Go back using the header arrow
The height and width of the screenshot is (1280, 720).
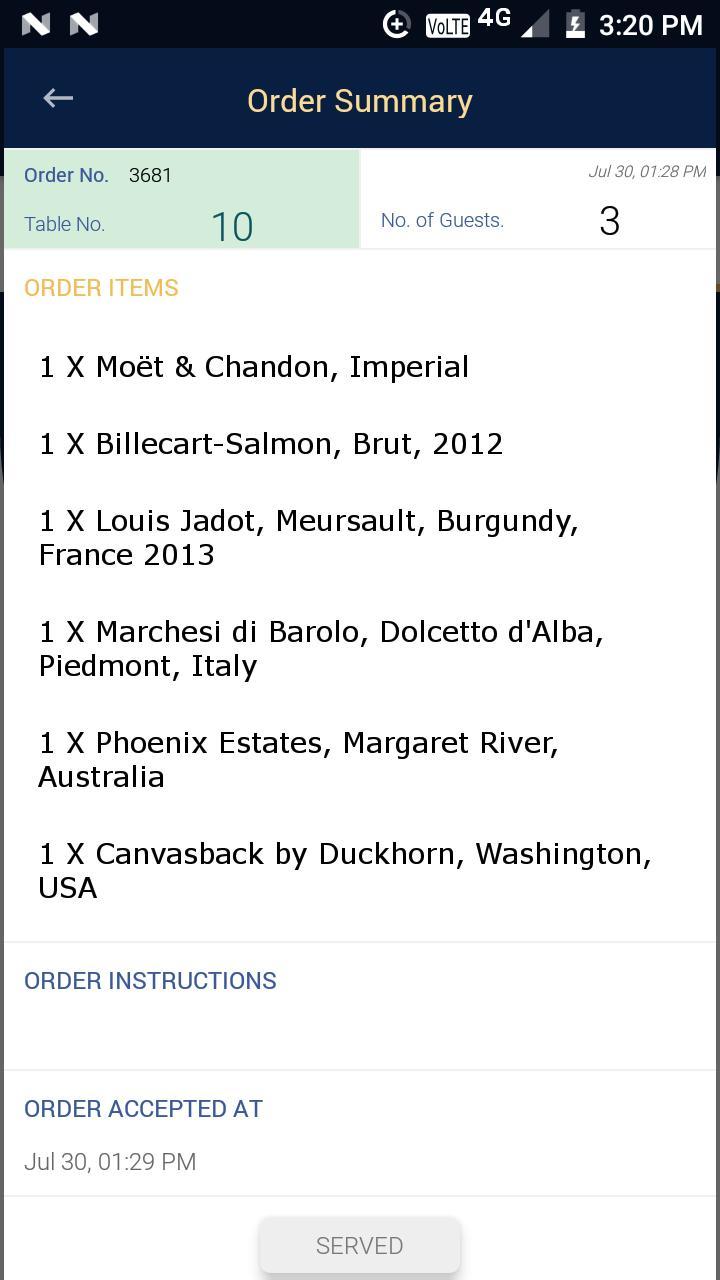pyautogui.click(x=58, y=98)
